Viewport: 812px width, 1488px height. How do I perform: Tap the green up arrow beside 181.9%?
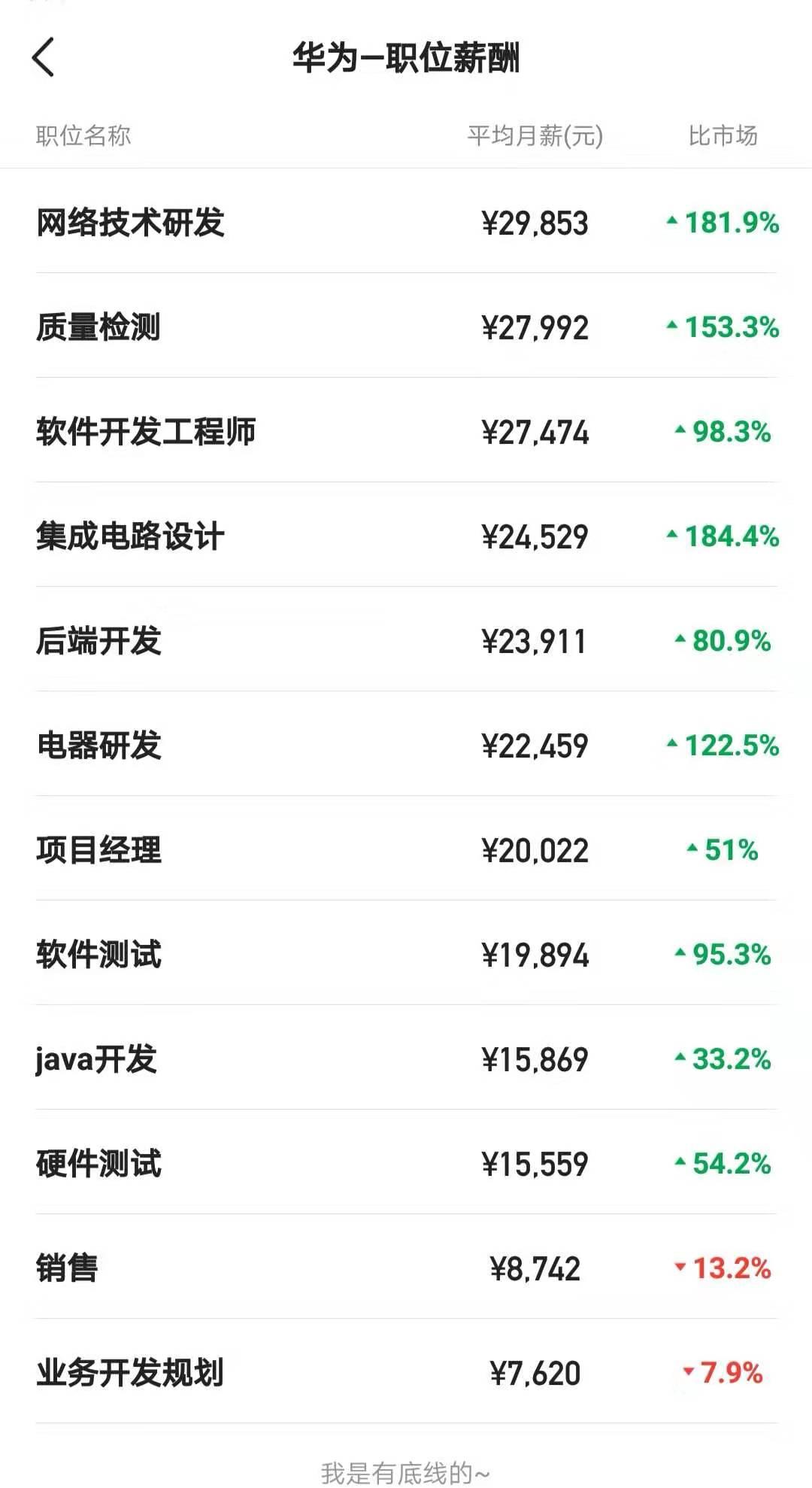[x=674, y=221]
